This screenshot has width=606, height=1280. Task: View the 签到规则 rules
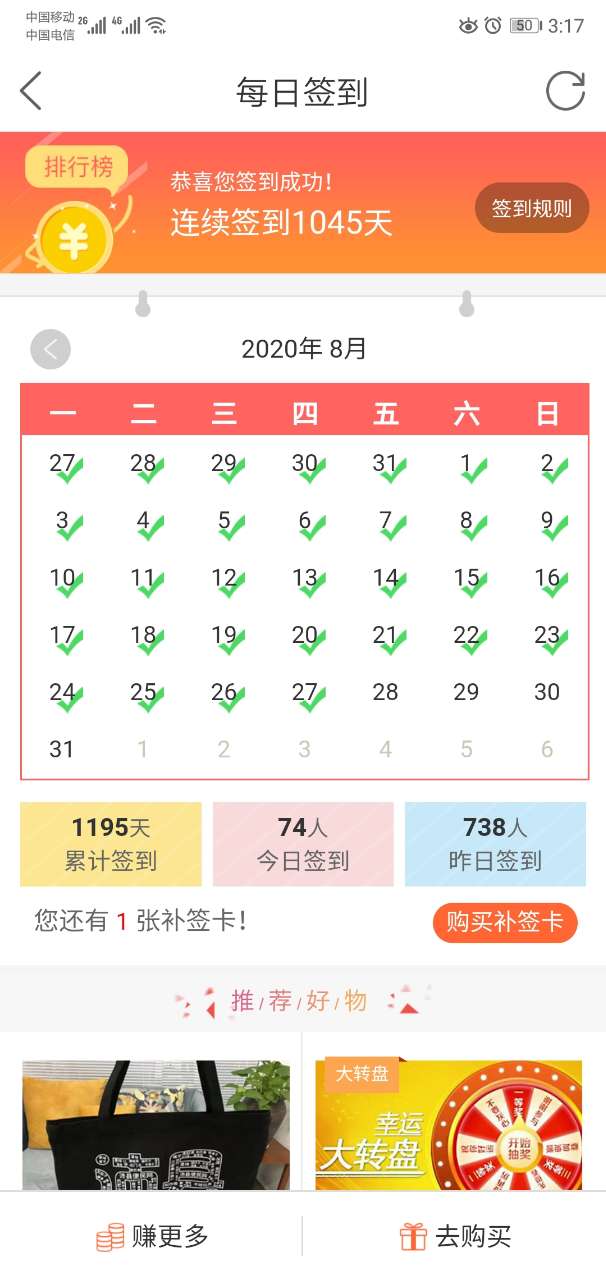click(531, 208)
